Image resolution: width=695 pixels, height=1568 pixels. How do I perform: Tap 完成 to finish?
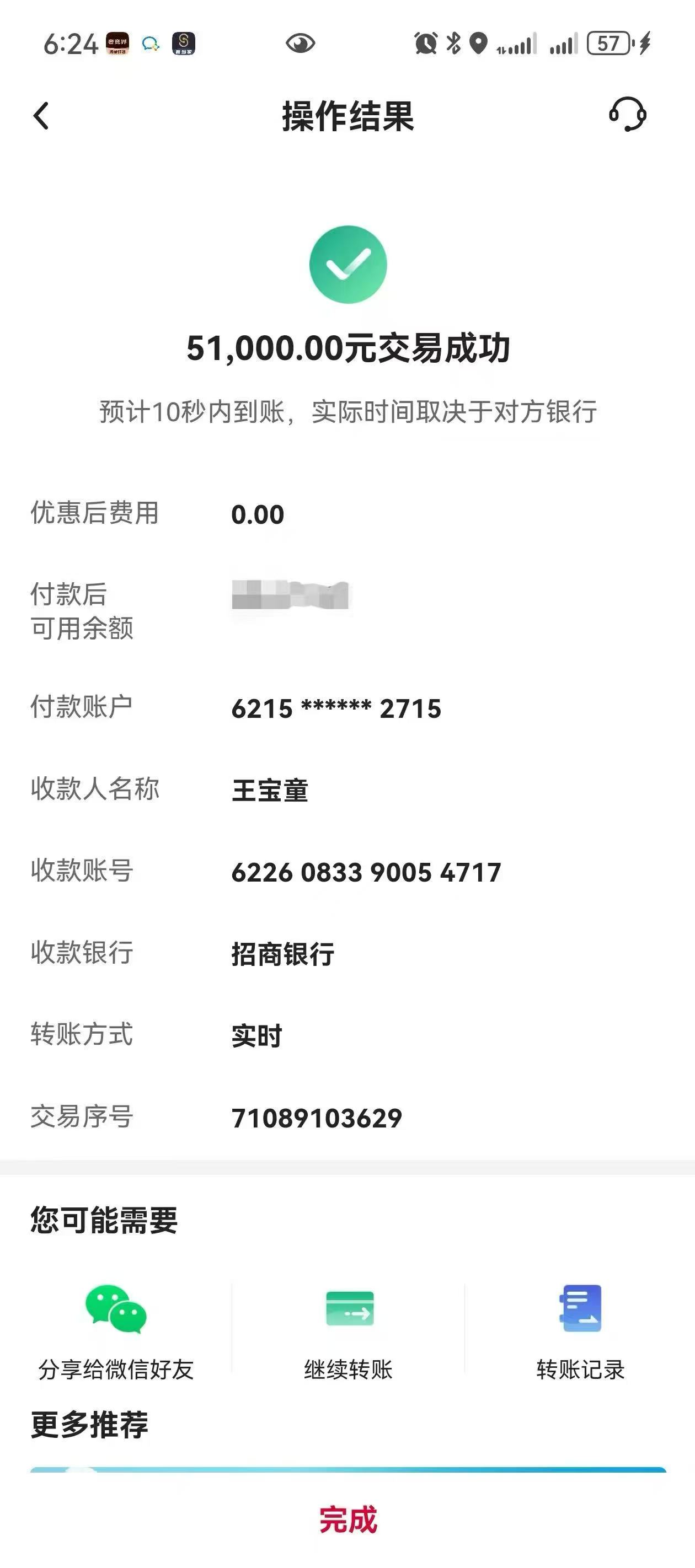(x=348, y=1520)
